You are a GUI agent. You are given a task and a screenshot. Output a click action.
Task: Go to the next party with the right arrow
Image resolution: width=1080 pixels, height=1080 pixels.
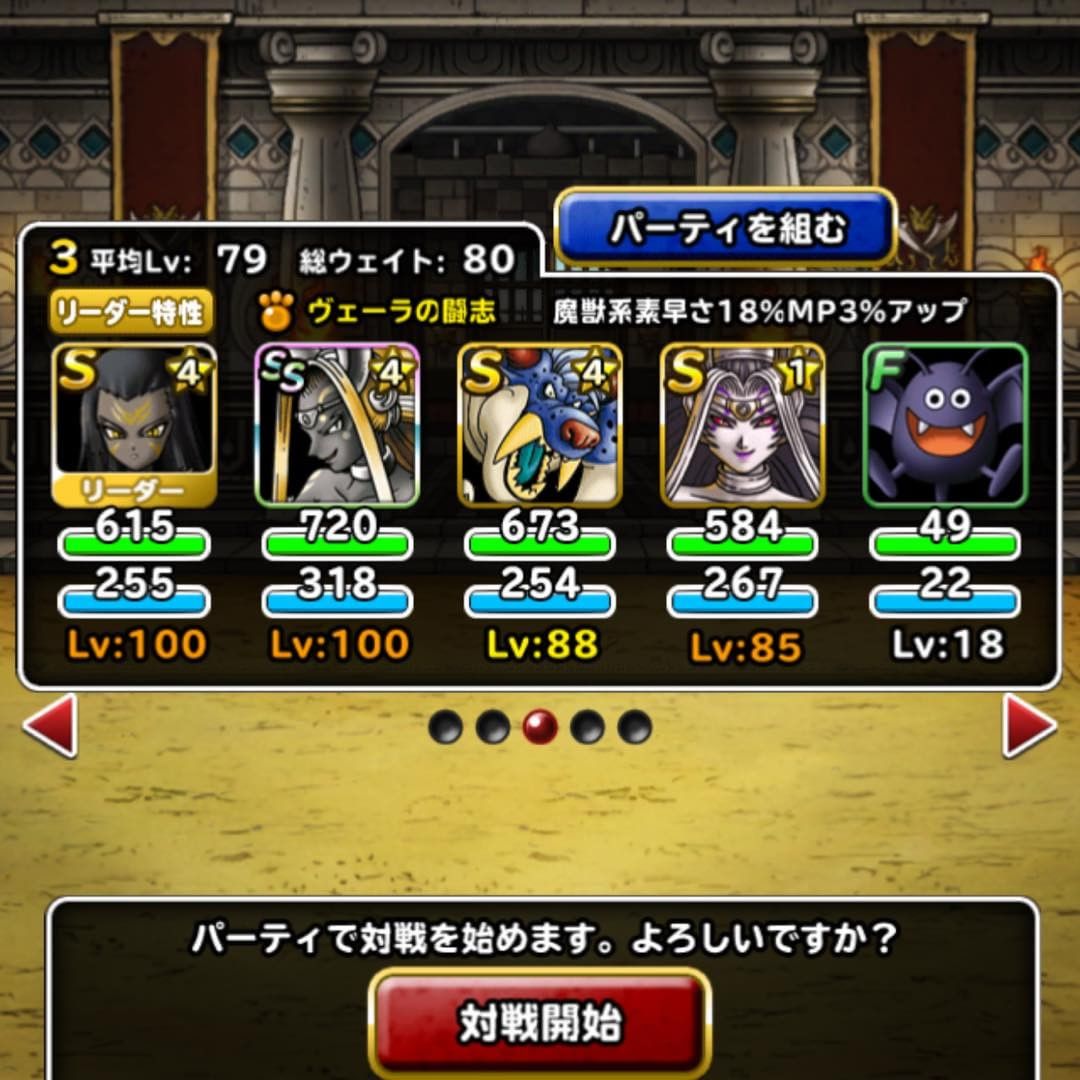pyautogui.click(x=1029, y=726)
